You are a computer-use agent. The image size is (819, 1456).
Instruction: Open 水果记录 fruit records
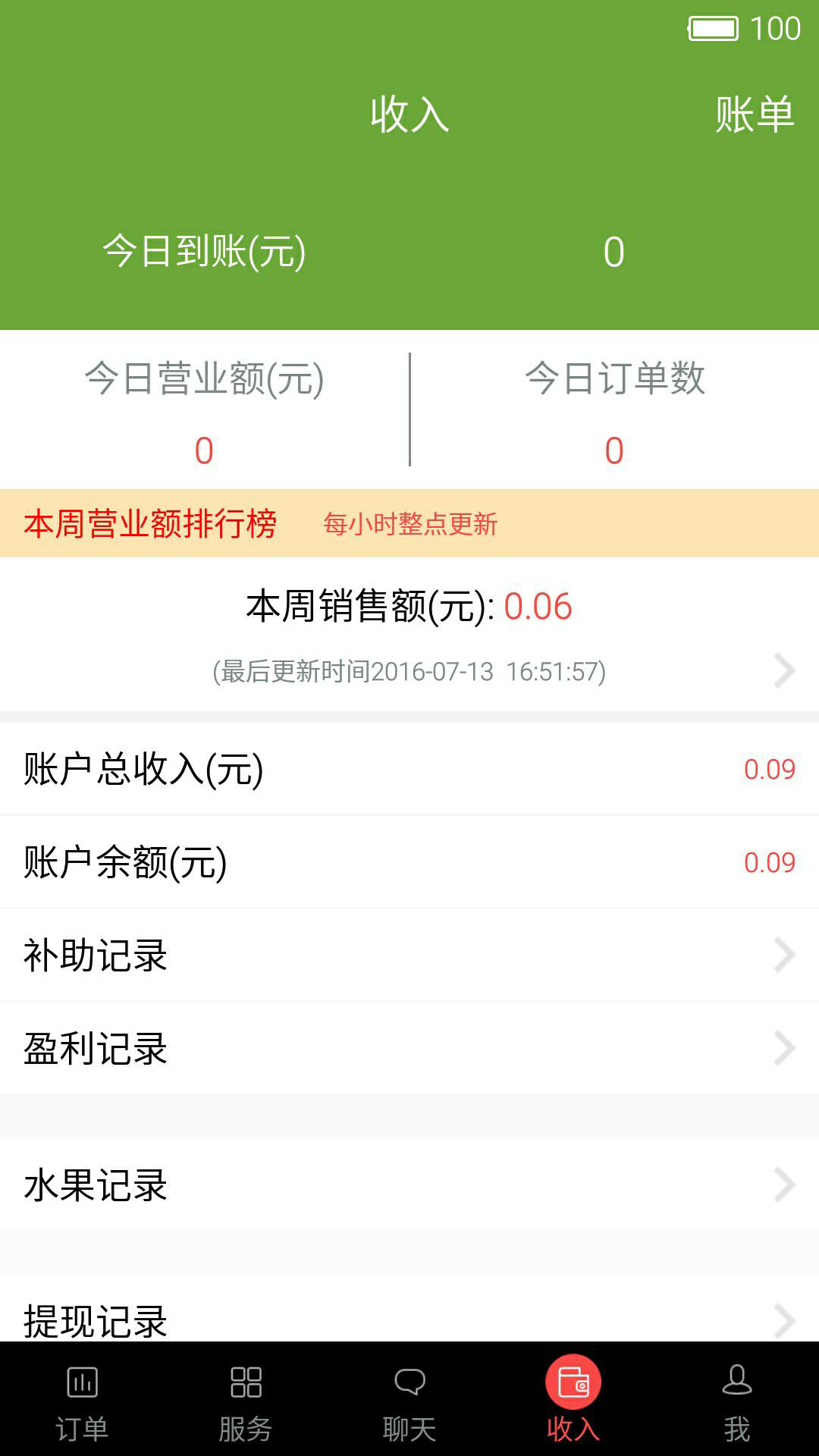pyautogui.click(x=409, y=1185)
